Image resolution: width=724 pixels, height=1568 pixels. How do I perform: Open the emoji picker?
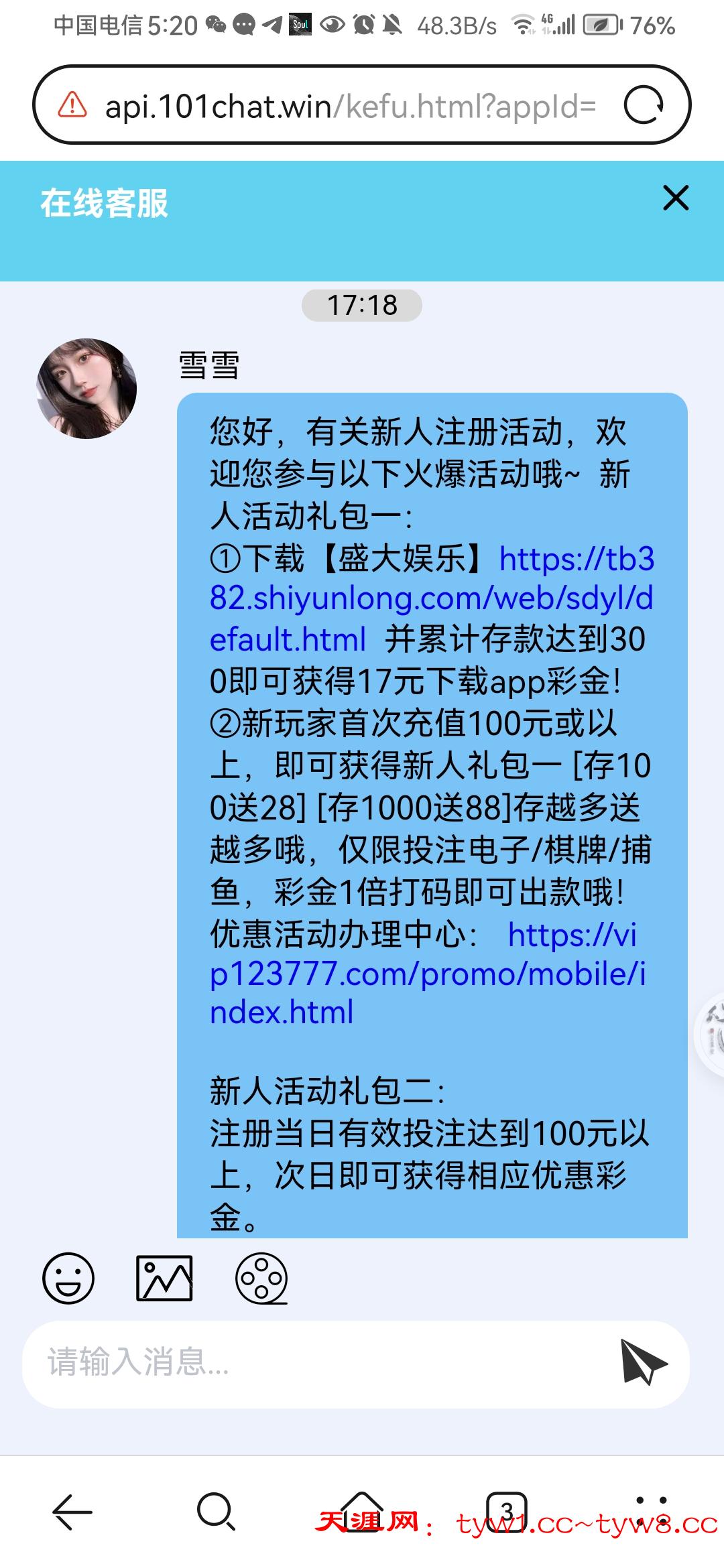pyautogui.click(x=68, y=1278)
